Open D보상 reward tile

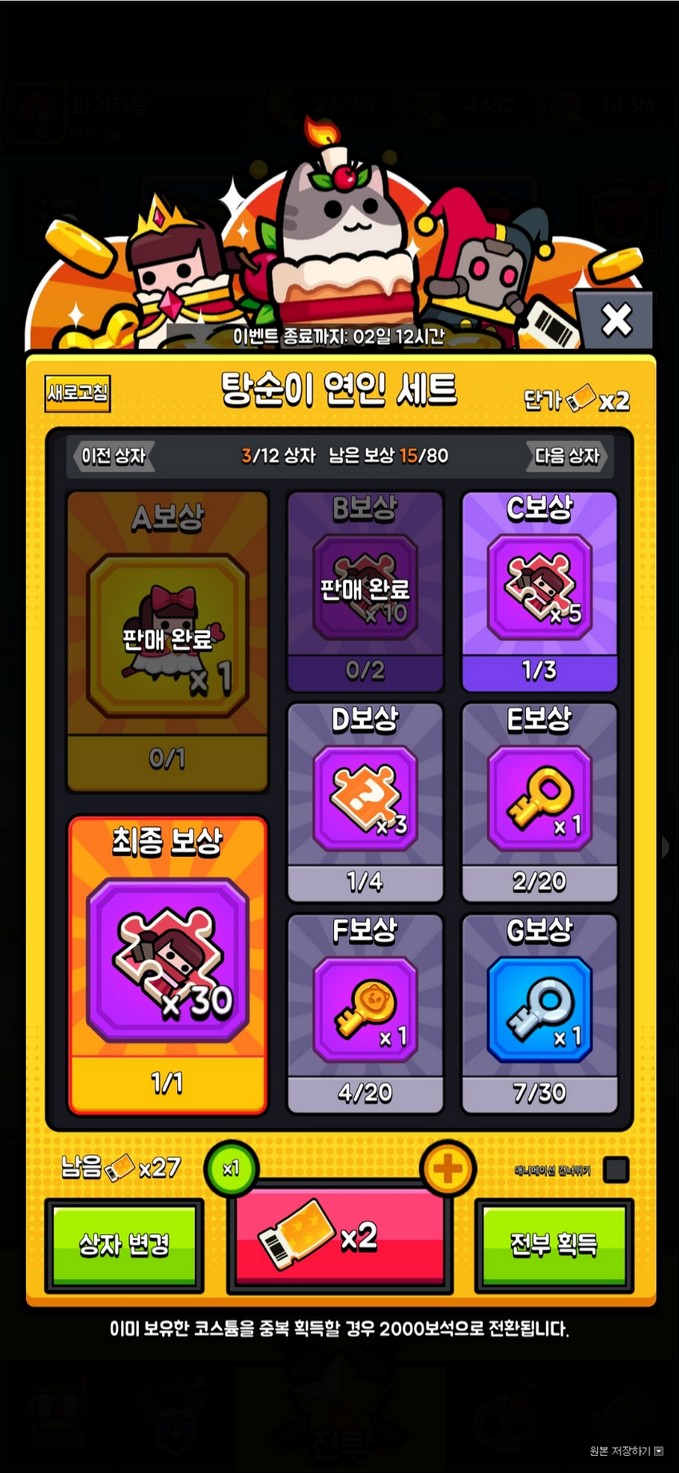click(365, 800)
